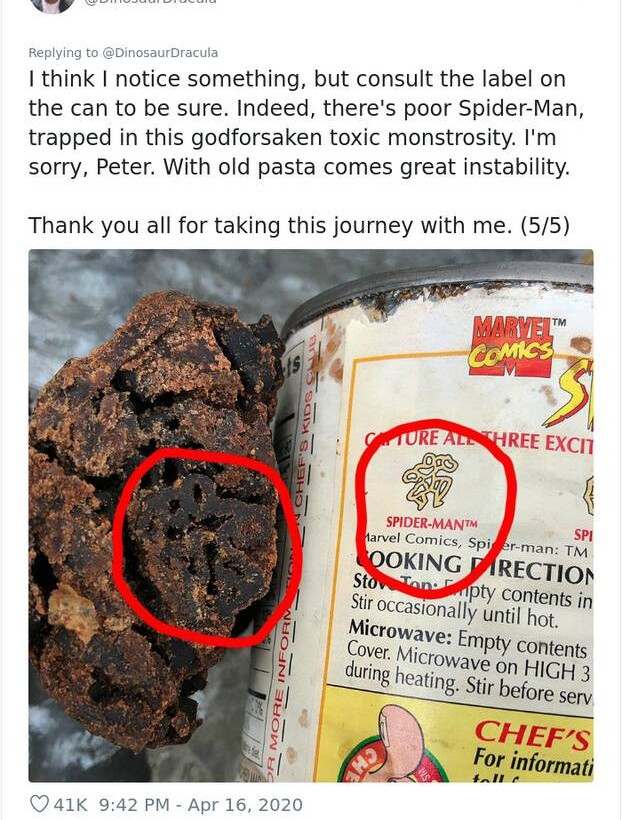The height and width of the screenshot is (820, 622).
Task: Open the @DinosaurDracula mention in Replying to
Action: pos(160,53)
